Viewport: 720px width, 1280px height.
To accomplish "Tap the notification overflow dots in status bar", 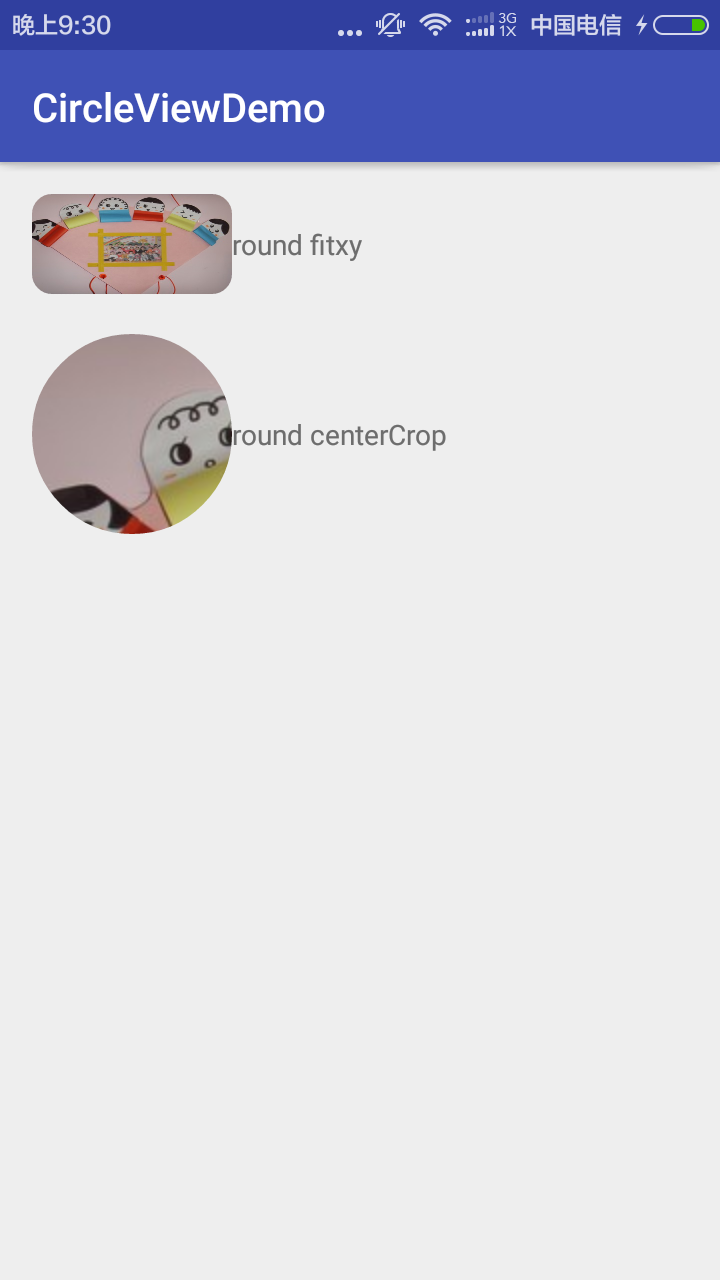I will 349,30.
